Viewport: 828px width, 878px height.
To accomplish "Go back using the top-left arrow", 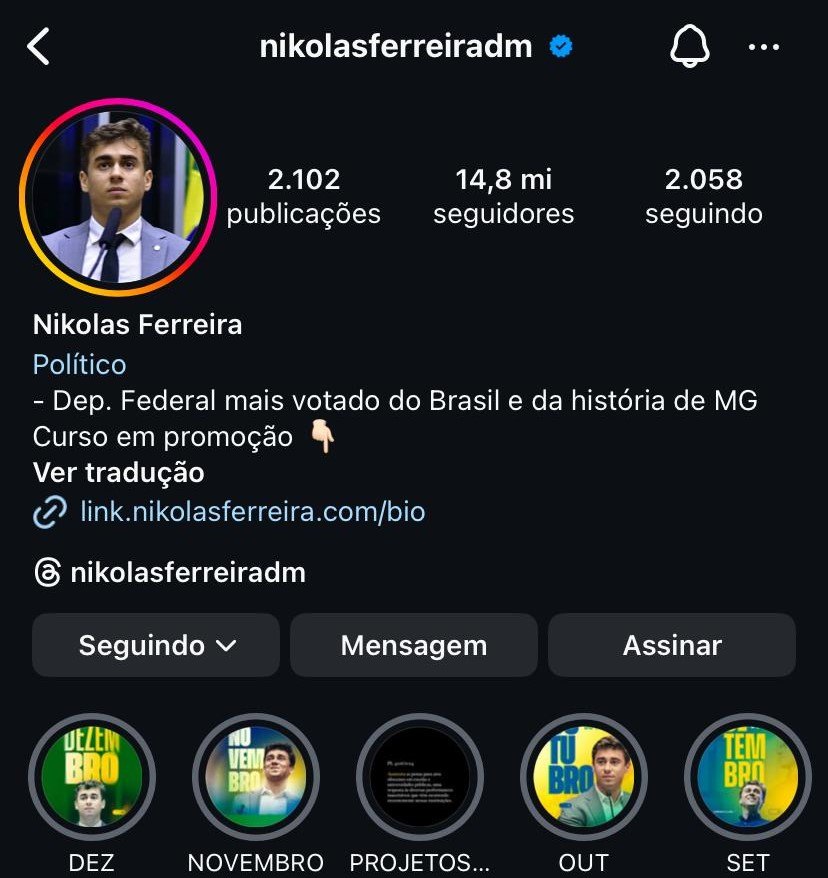I will coord(38,46).
